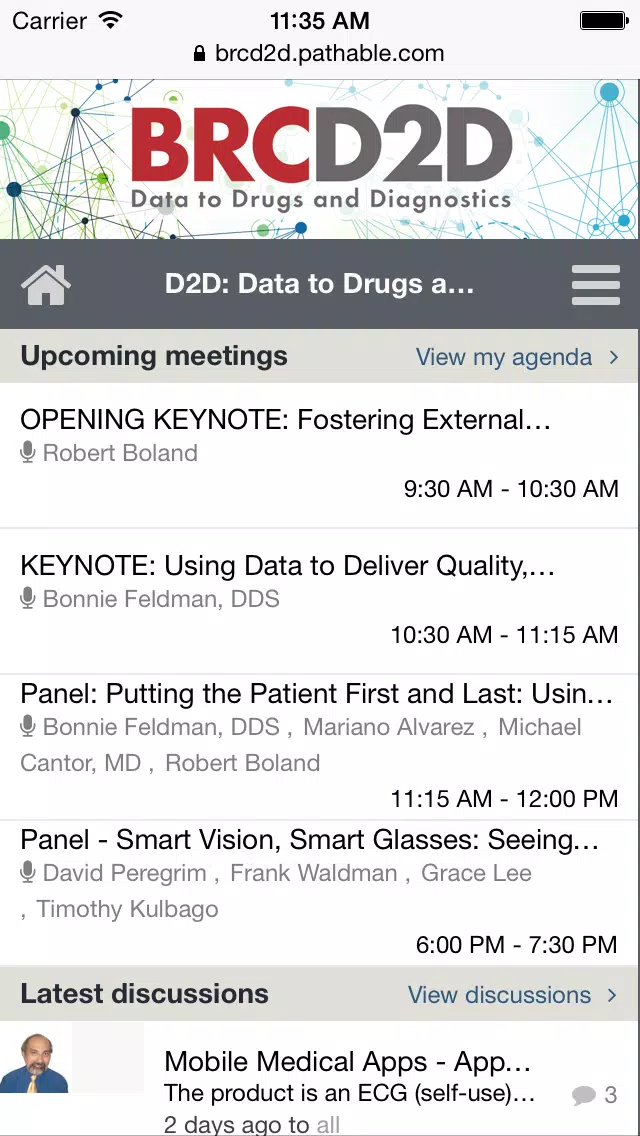Go to the home icon
640x1136 pixels.
[46, 285]
